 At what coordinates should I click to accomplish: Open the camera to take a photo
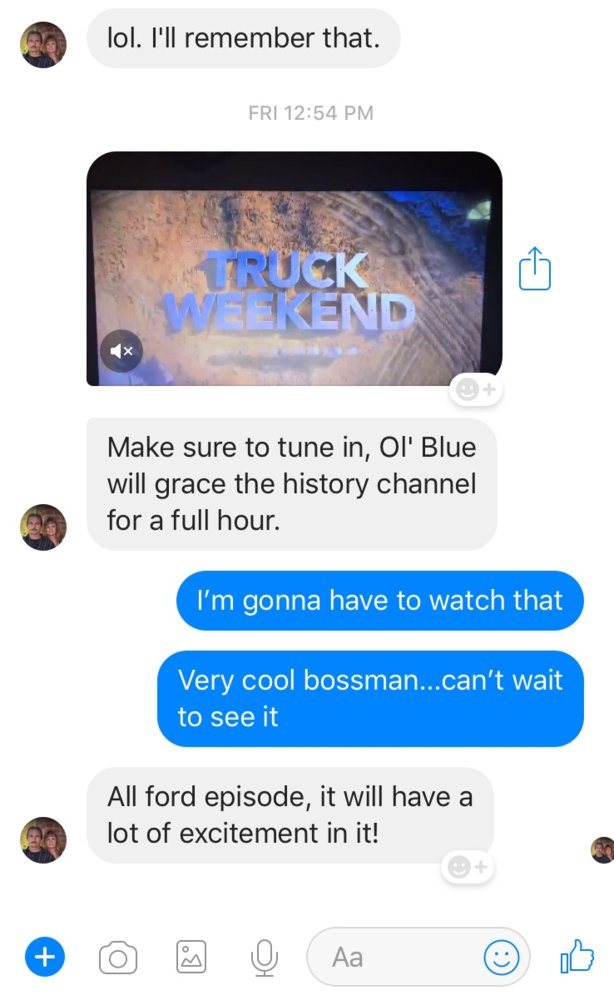[117, 958]
